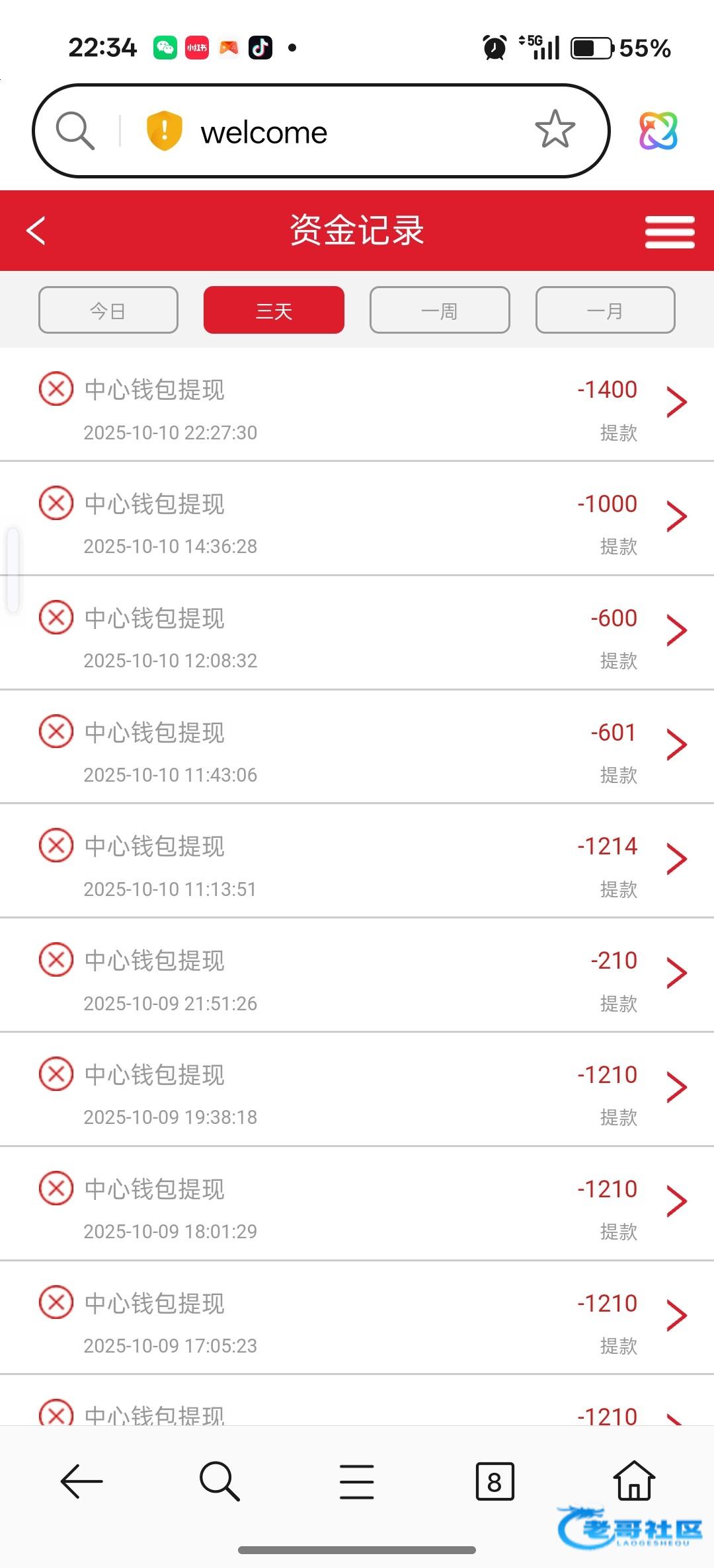Bookmark this page with the star icon

(555, 130)
